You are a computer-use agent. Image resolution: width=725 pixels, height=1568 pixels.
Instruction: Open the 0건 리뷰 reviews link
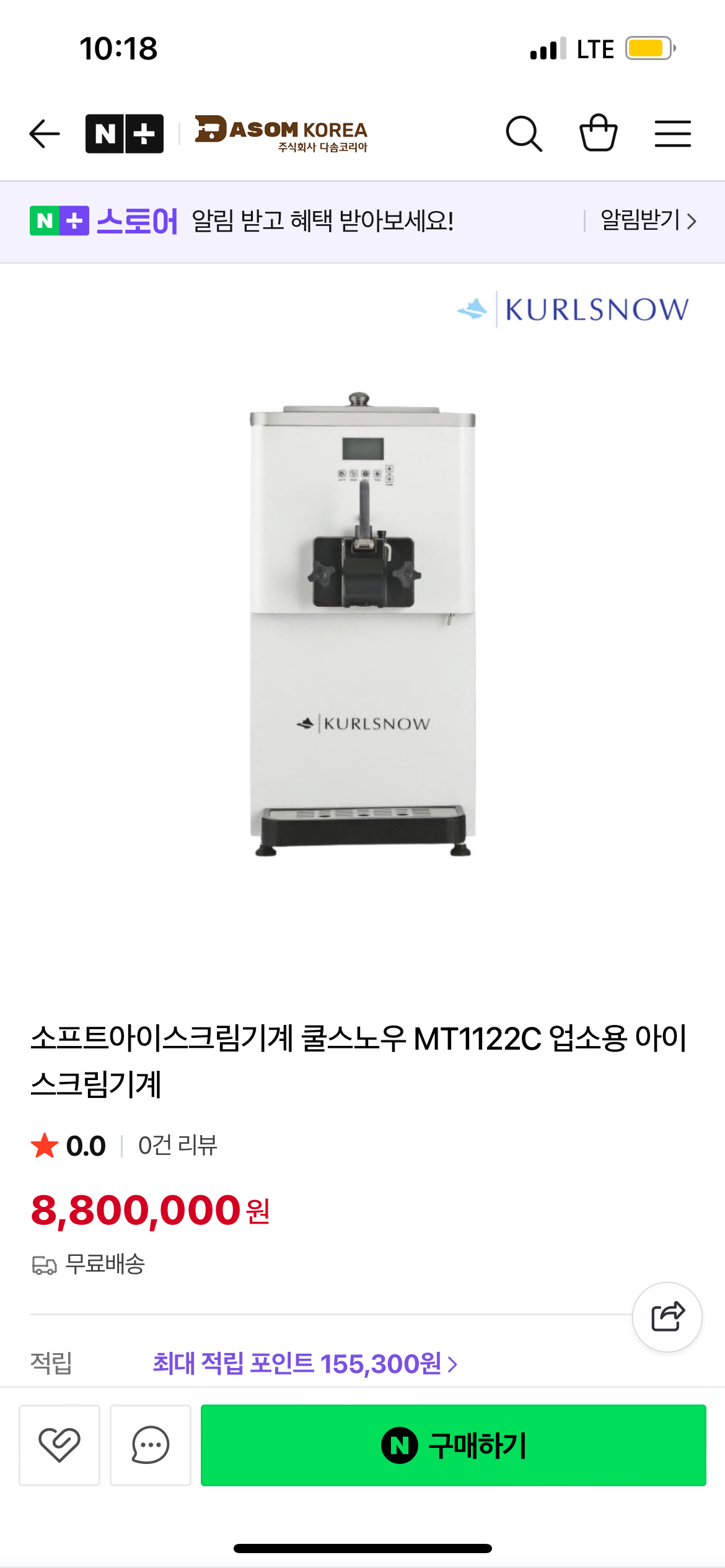point(175,1146)
